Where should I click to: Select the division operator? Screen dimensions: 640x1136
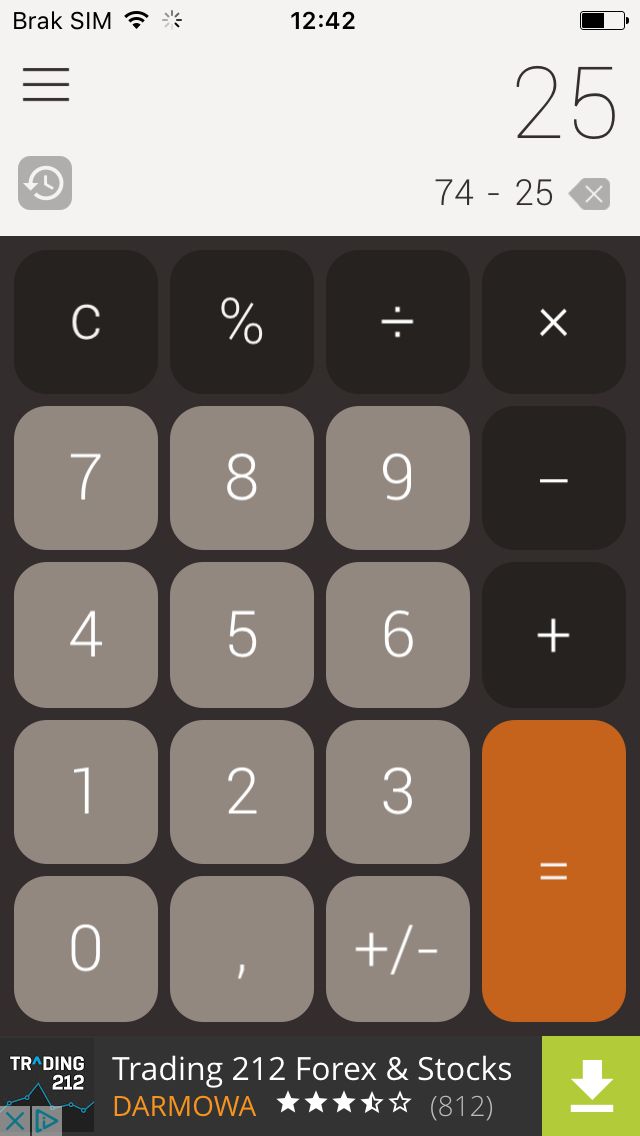[x=398, y=322]
